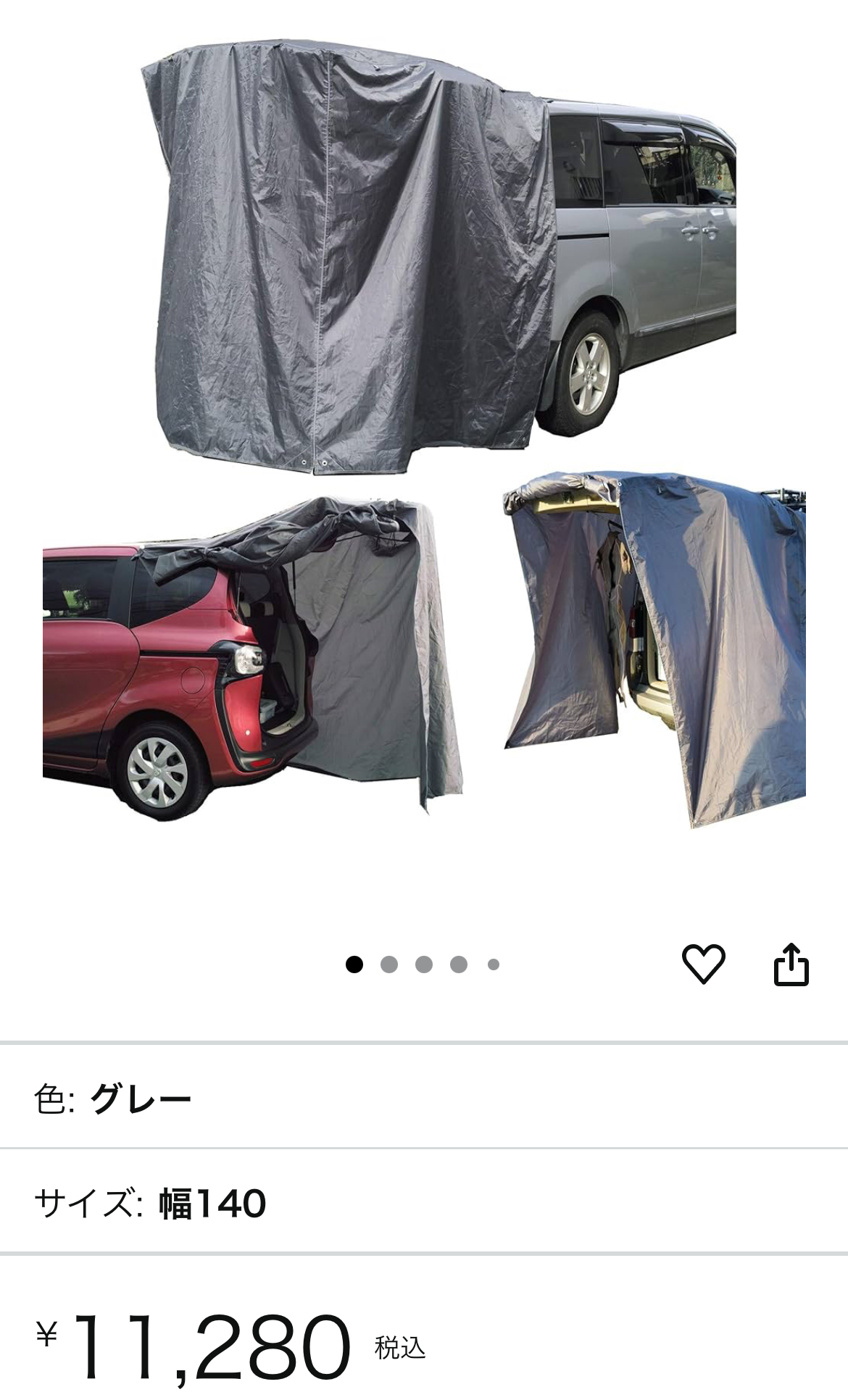Image resolution: width=848 pixels, height=1400 pixels.
Task: Open the product image full screen
Action: tap(424, 435)
